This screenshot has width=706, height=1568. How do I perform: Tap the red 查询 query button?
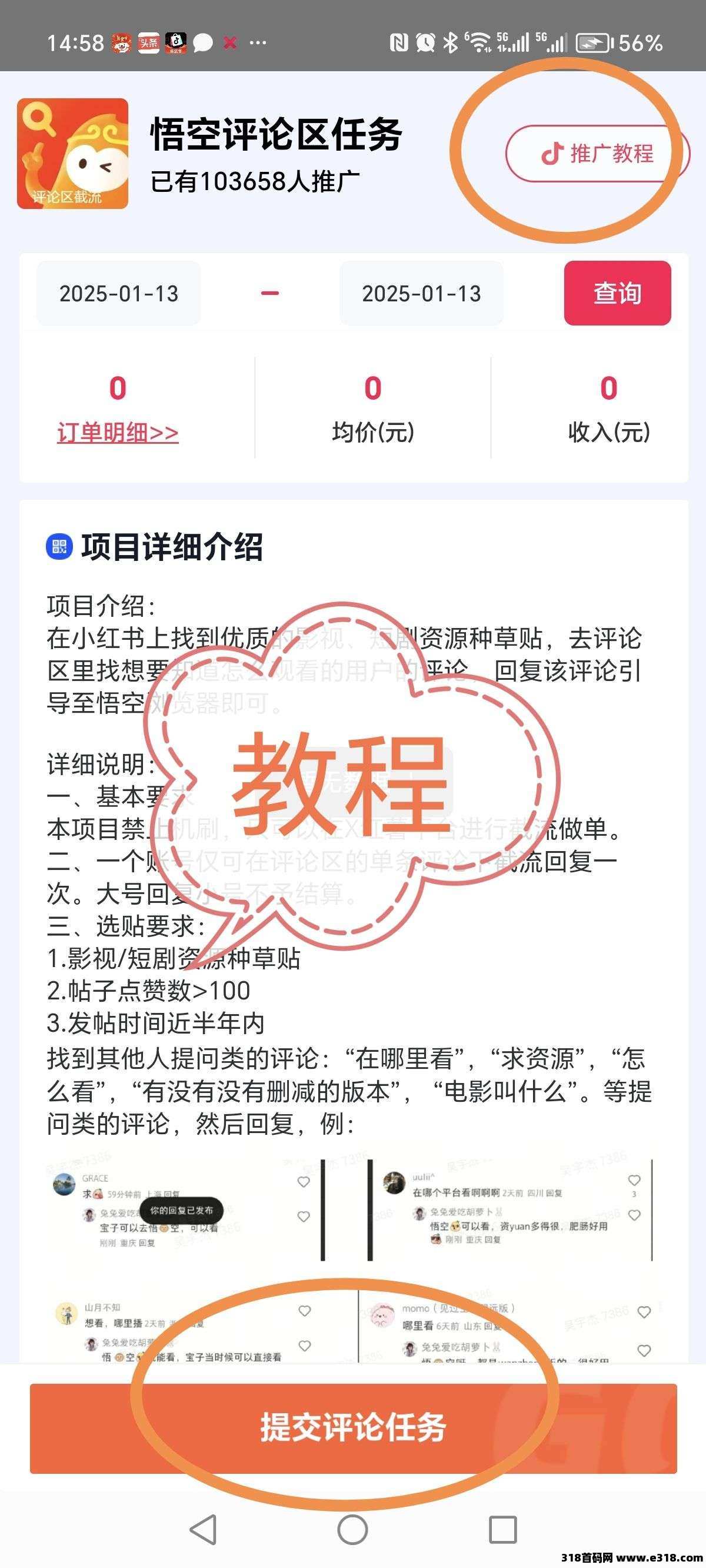coord(617,293)
